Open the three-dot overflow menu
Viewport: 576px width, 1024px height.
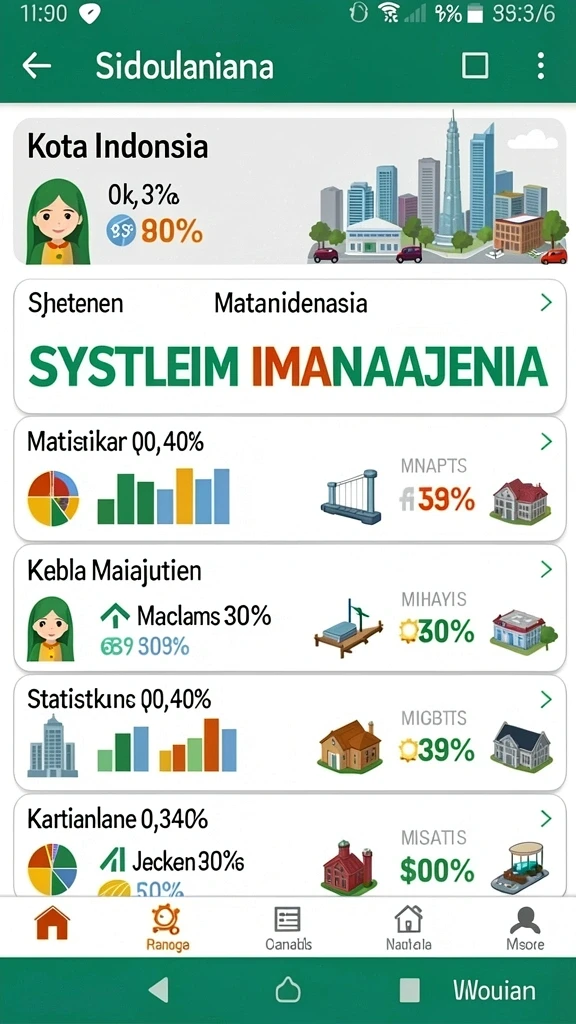540,66
